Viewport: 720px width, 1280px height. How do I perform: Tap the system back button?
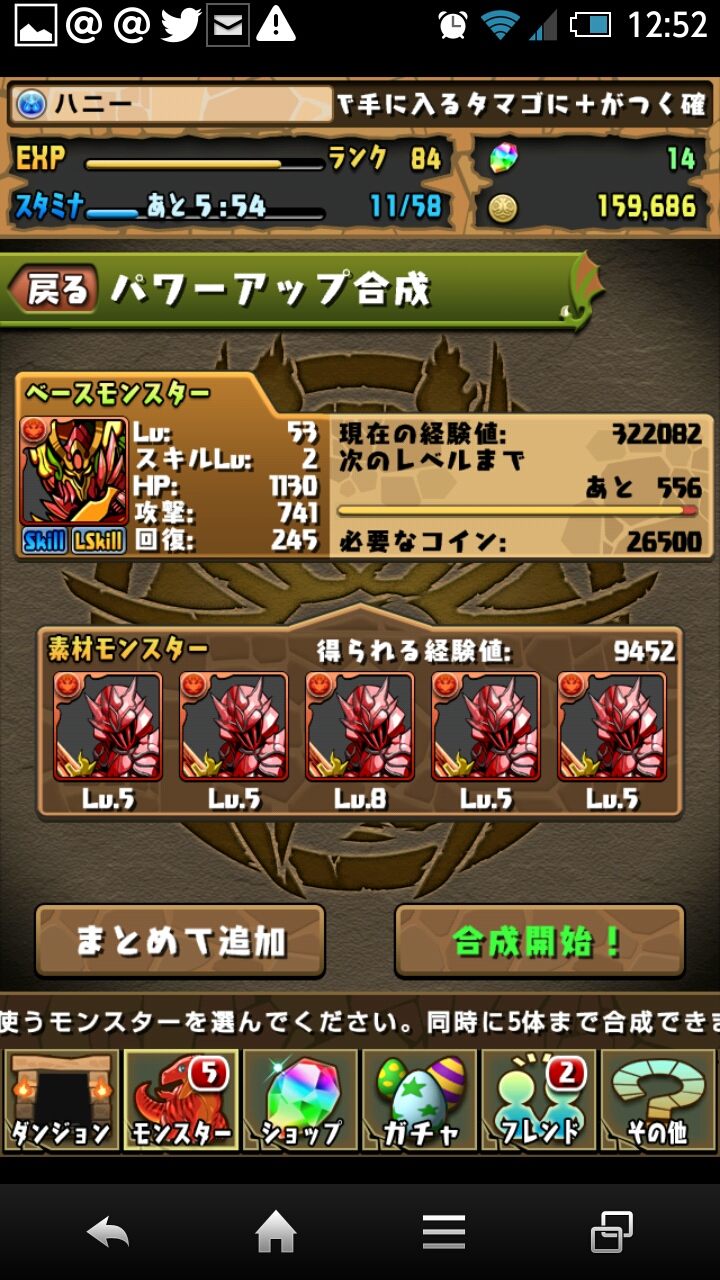tap(108, 1232)
